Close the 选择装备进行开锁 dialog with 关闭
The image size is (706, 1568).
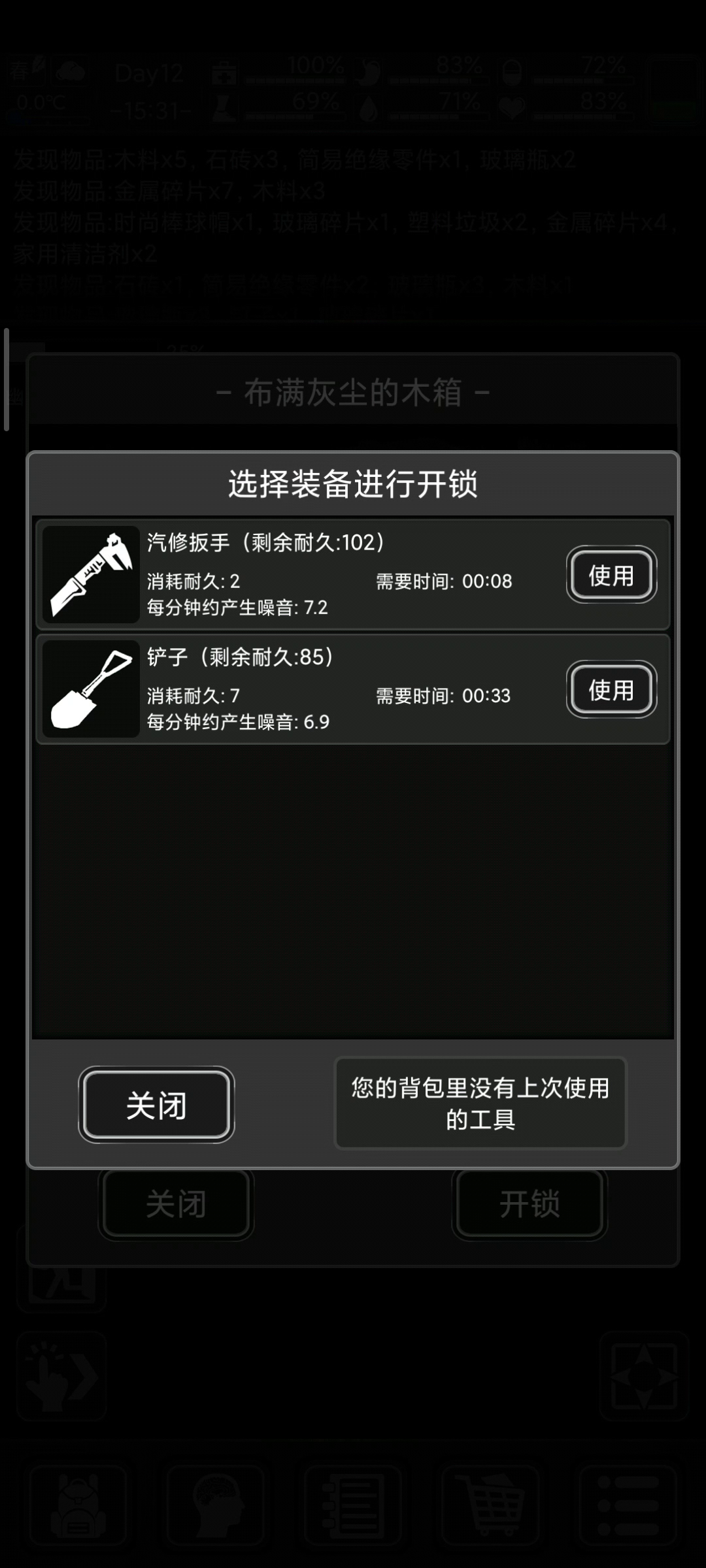(x=156, y=1105)
